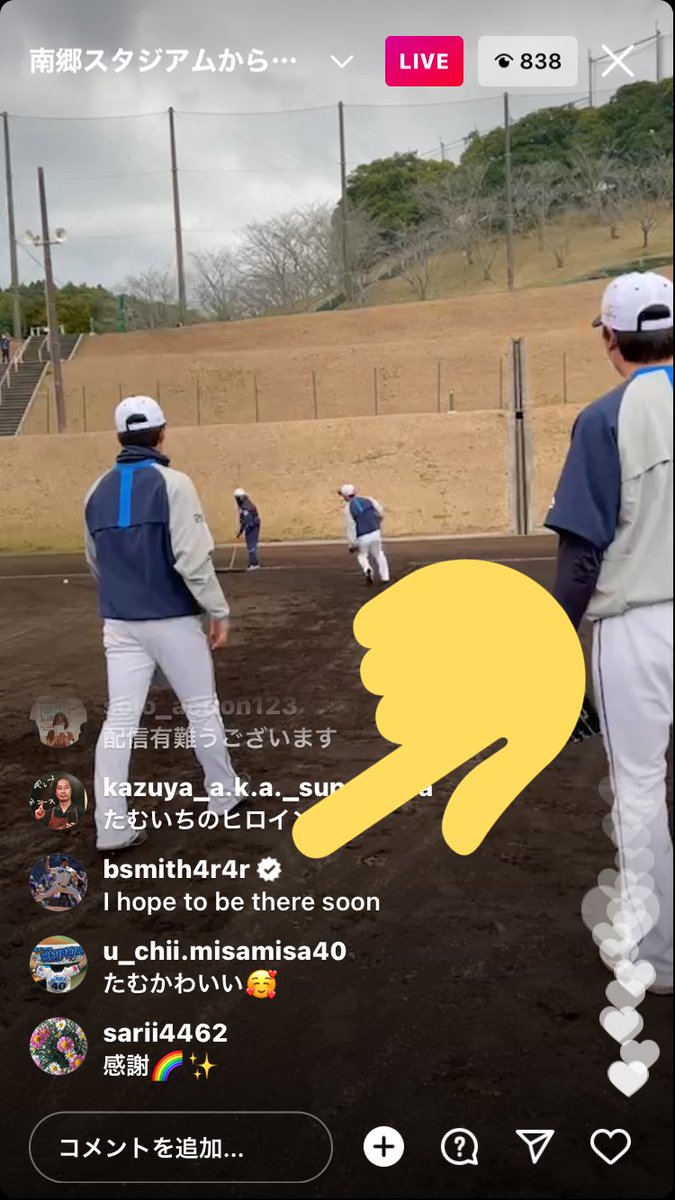Open the plus add button
675x1200 pixels.
coord(383,1147)
